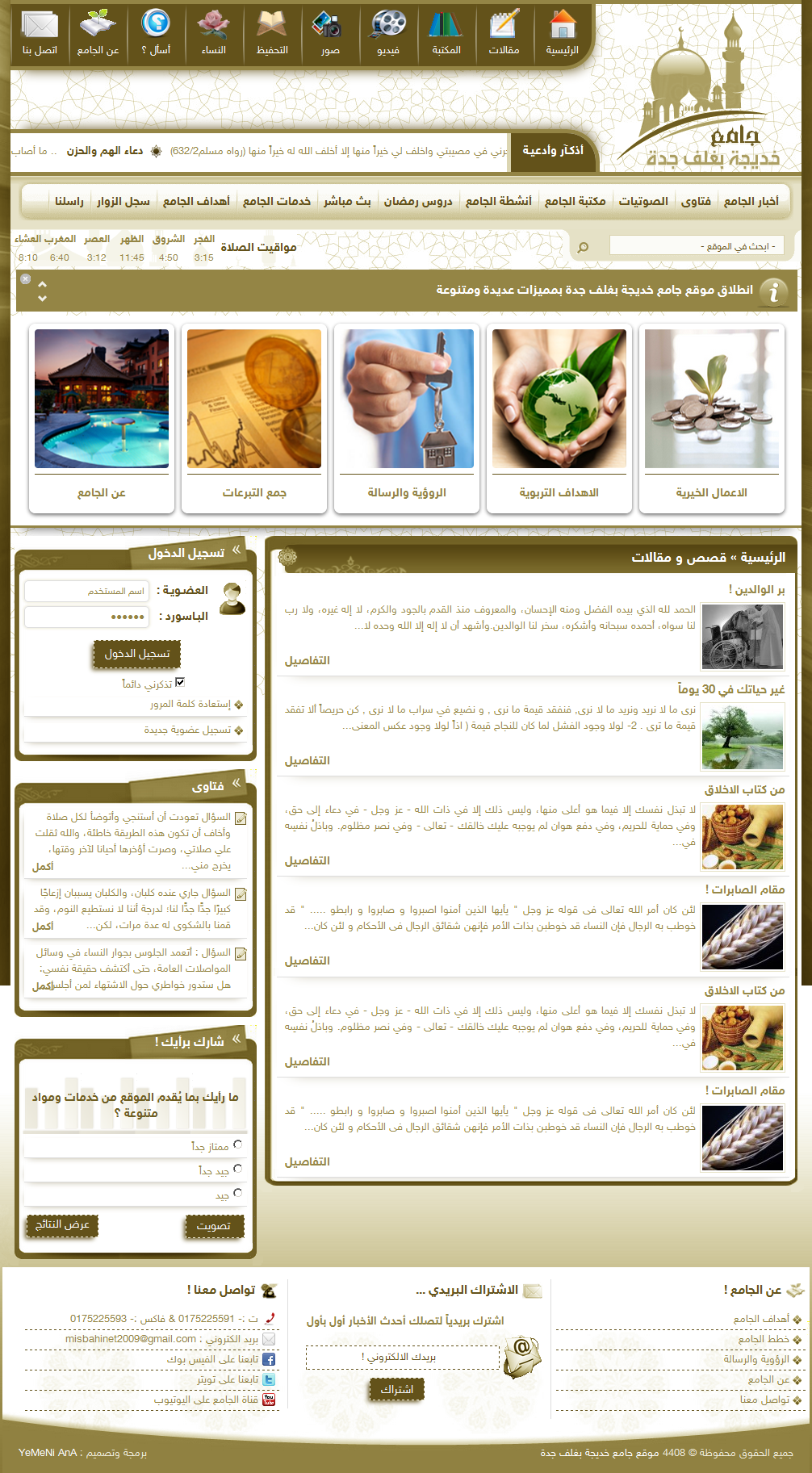Dismiss the announcement banner

pos(26,278)
